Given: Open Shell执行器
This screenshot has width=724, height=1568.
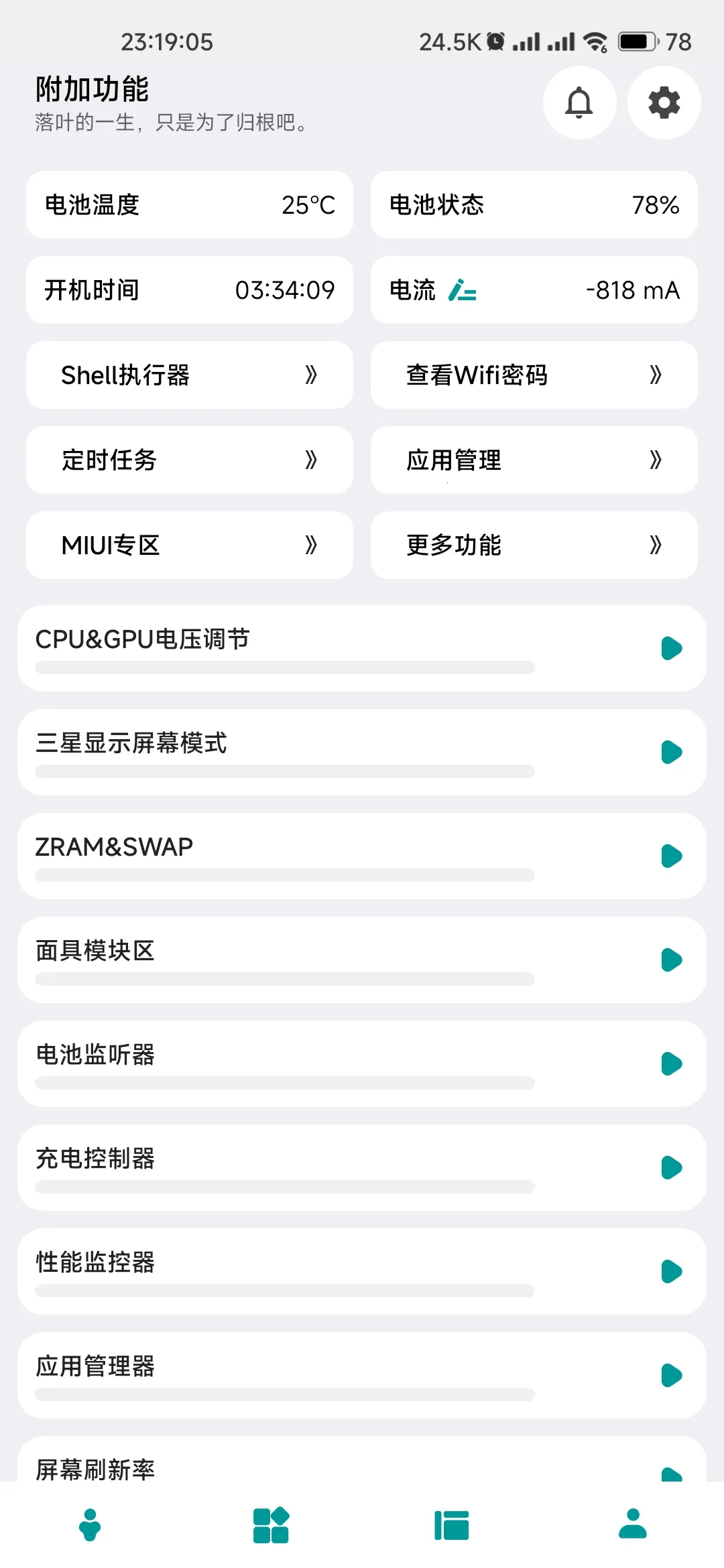Looking at the screenshot, I should coord(190,375).
